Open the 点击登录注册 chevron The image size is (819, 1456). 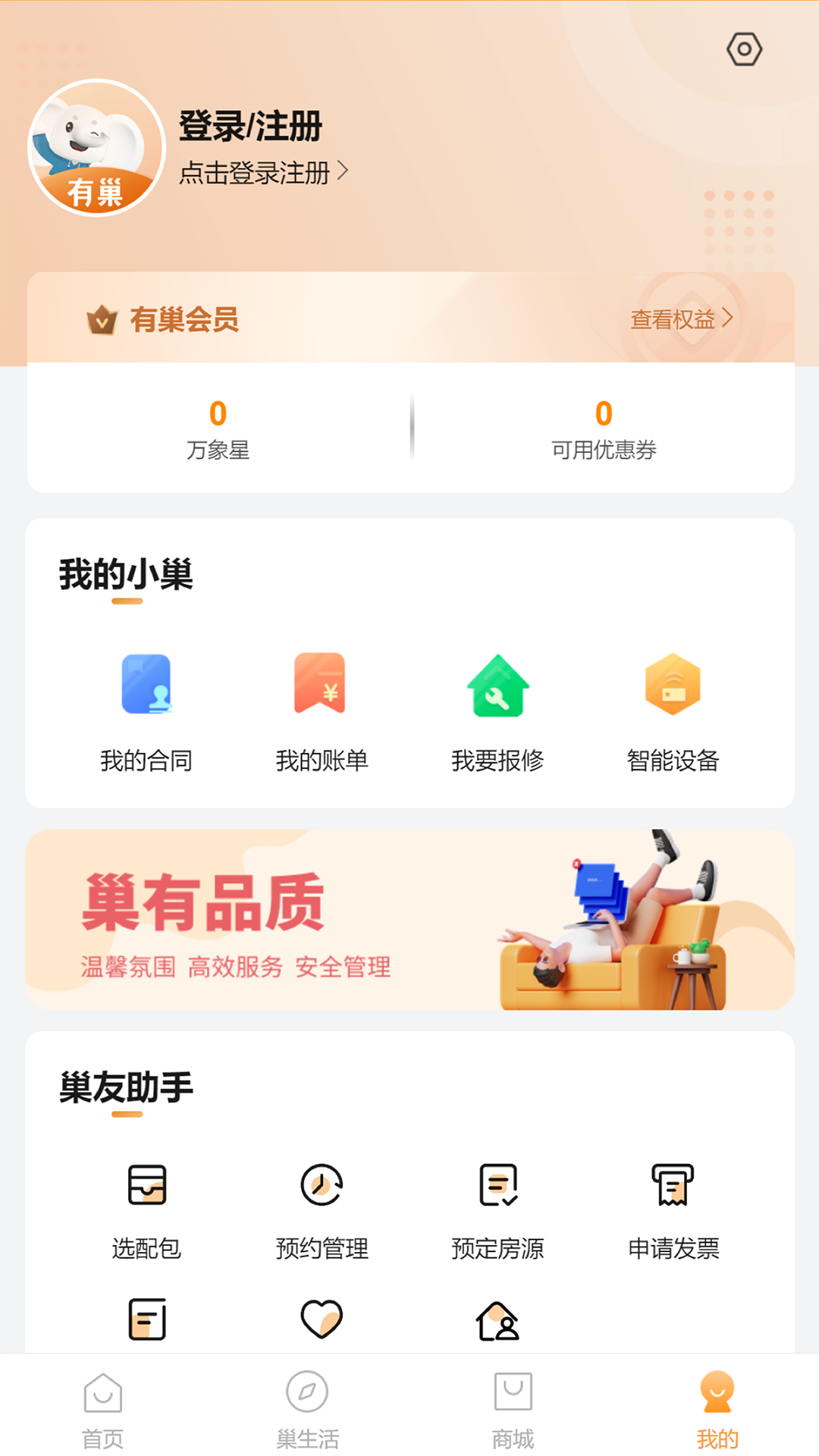345,173
